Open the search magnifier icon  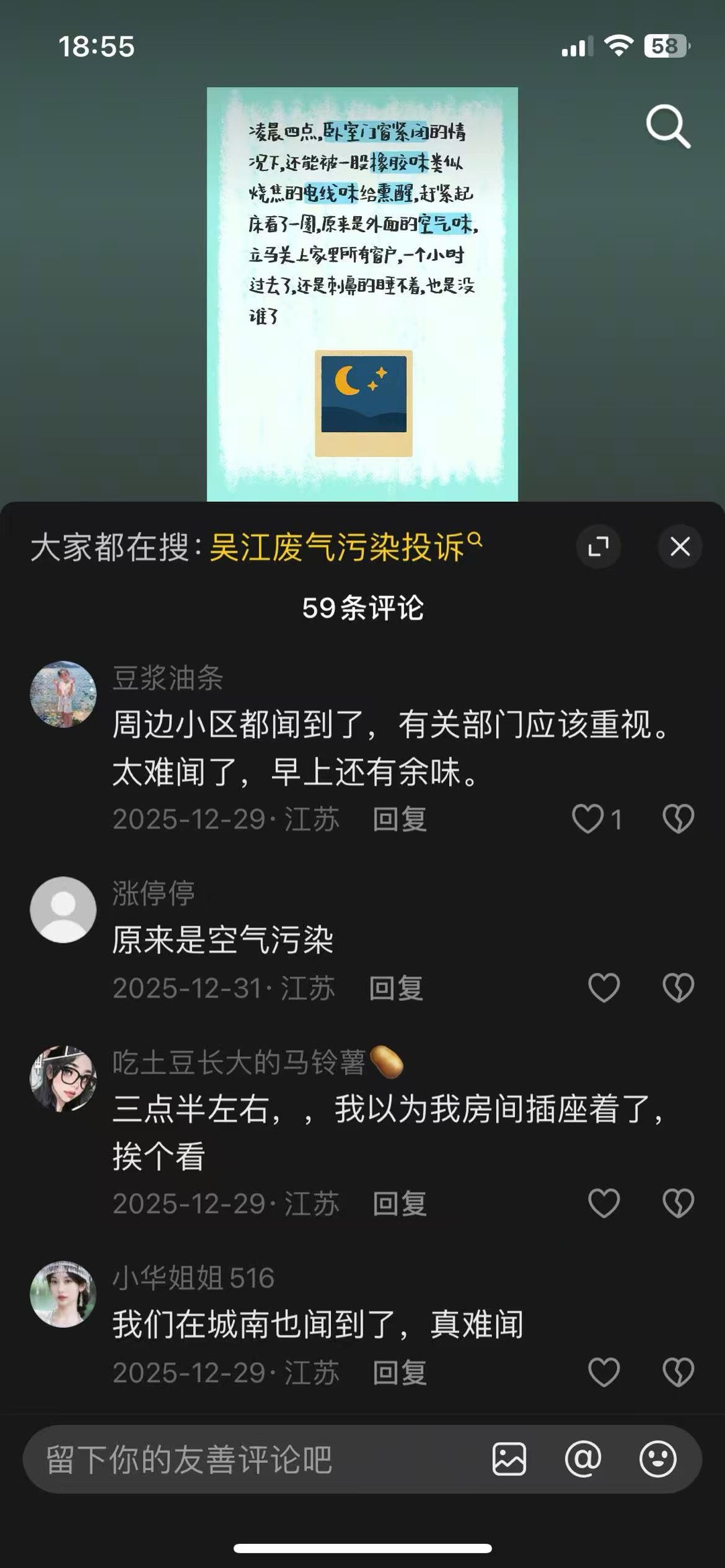tap(667, 126)
